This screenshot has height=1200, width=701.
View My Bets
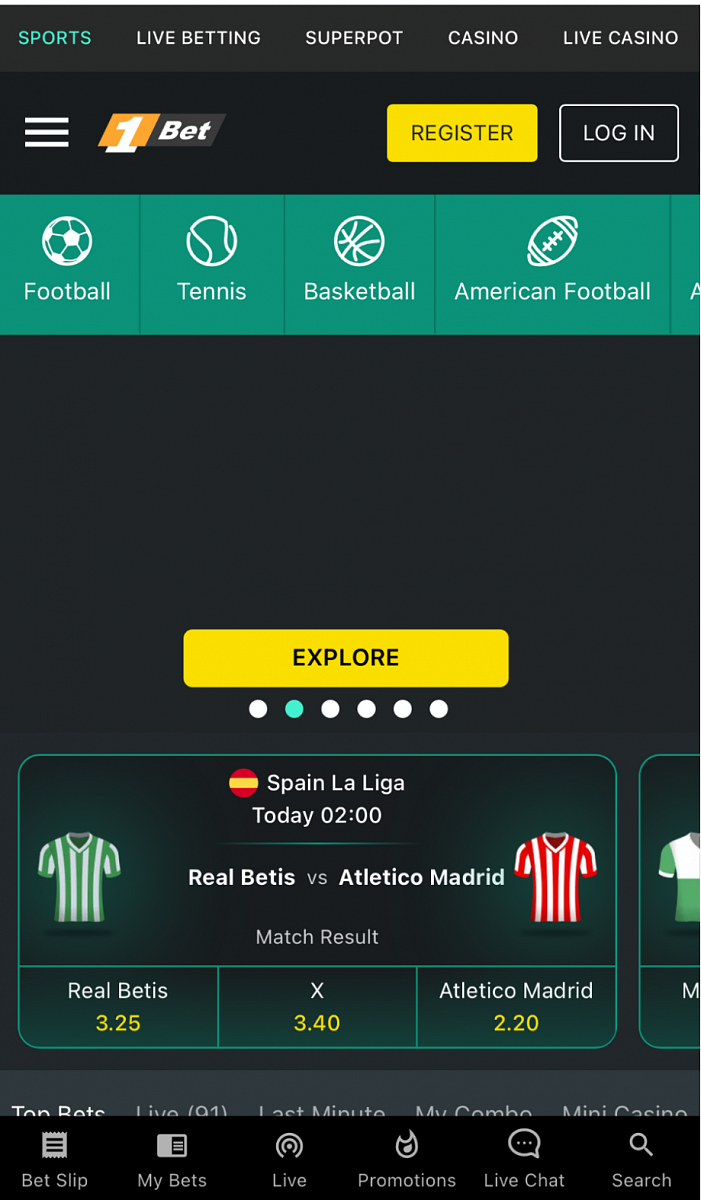coord(172,1160)
